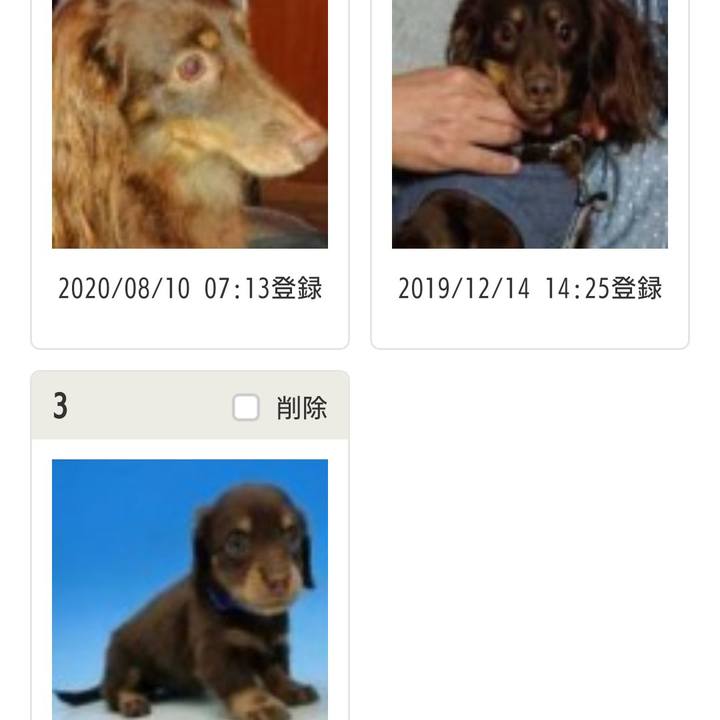Open the puppy photo on card 3
720x720 pixels.
[x=190, y=588]
